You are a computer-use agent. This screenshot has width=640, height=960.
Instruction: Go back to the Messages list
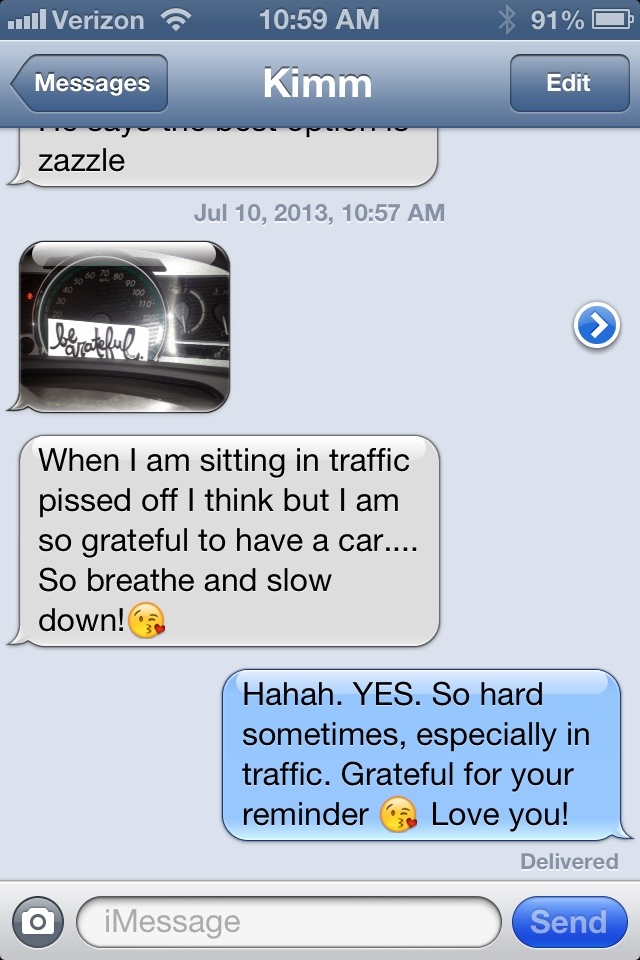[90, 83]
